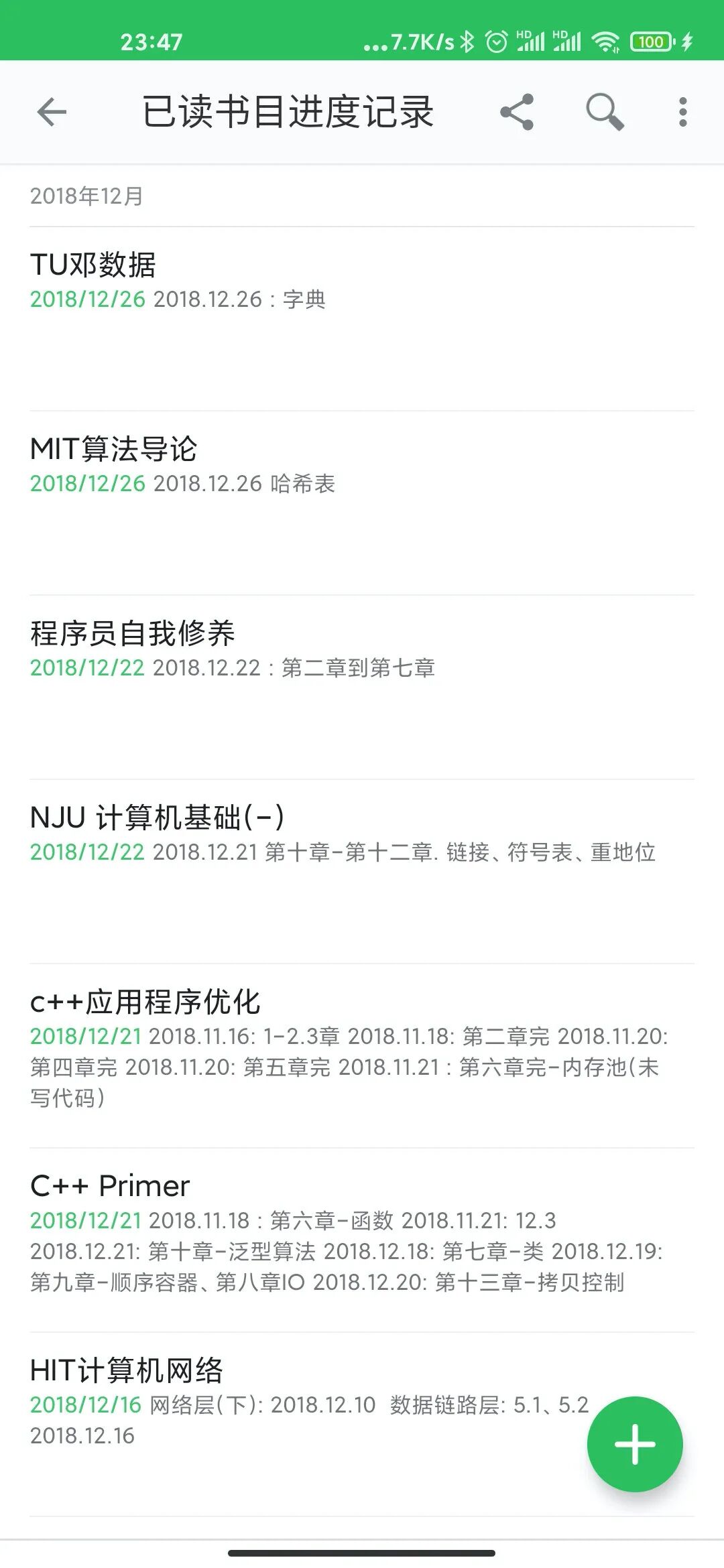
Task: Share the notebook via share icon
Action: pyautogui.click(x=517, y=112)
